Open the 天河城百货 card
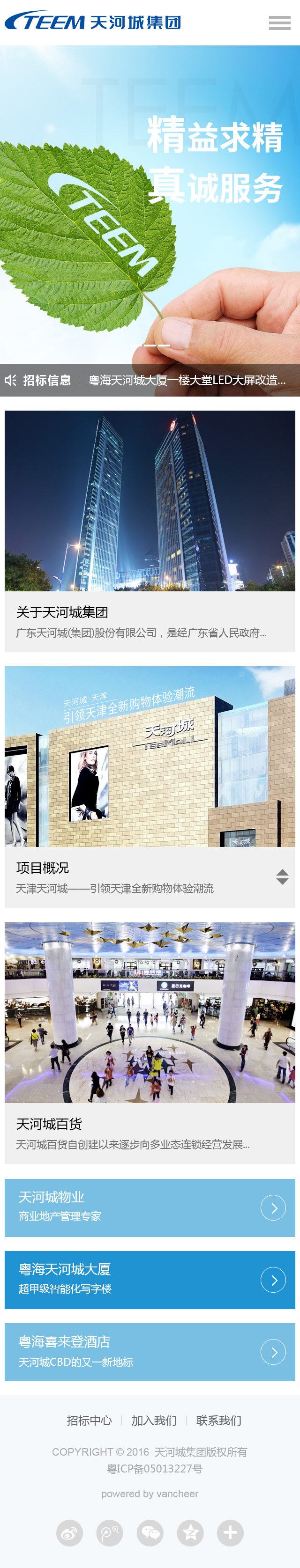 (x=150, y=1043)
